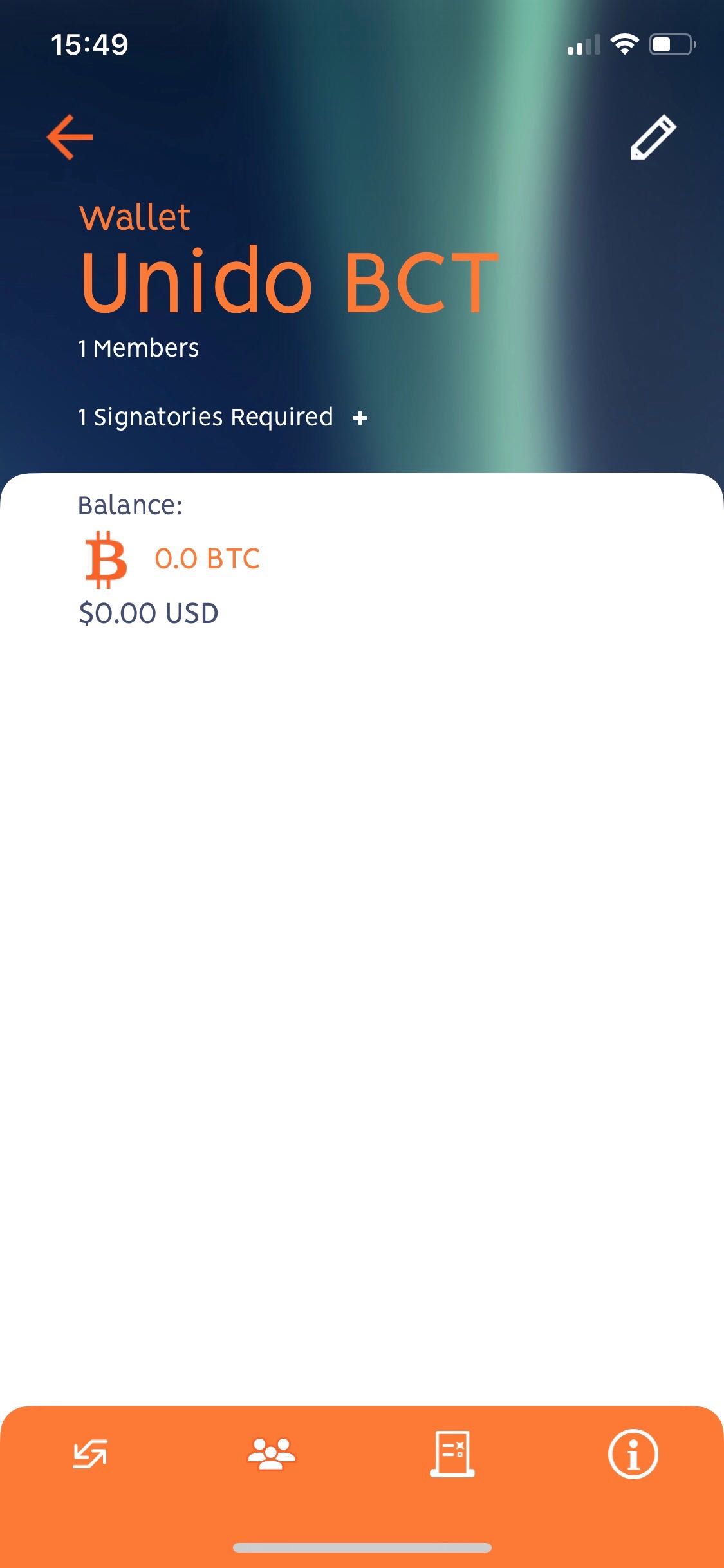Image resolution: width=724 pixels, height=1568 pixels.
Task: Open the wallet info tab
Action: 633,1453
